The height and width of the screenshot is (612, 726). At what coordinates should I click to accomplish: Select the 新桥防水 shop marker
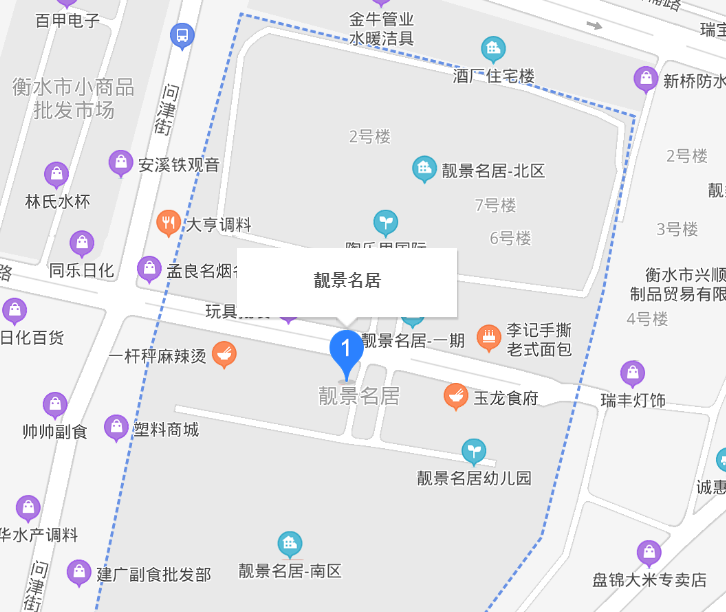(647, 79)
